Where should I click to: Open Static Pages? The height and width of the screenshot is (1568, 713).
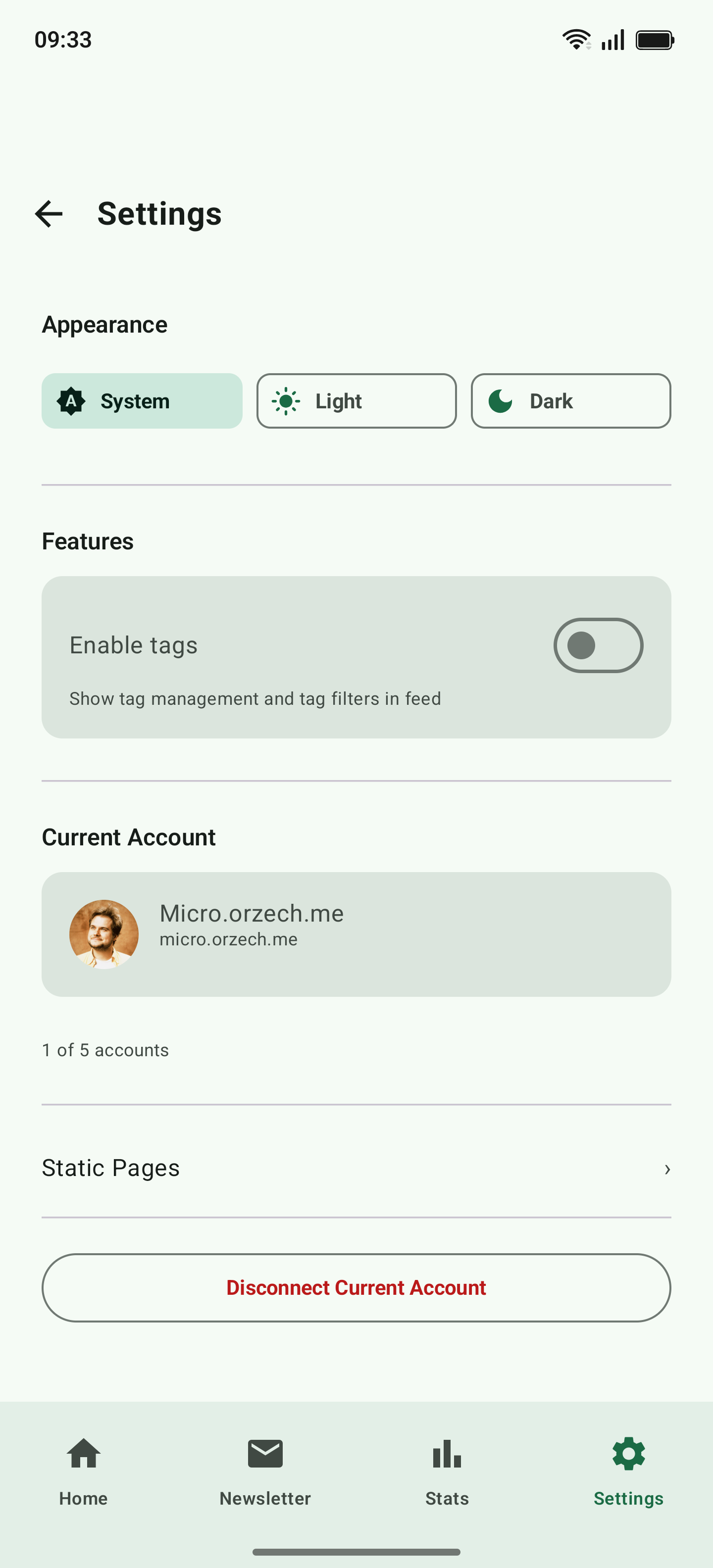(356, 1168)
